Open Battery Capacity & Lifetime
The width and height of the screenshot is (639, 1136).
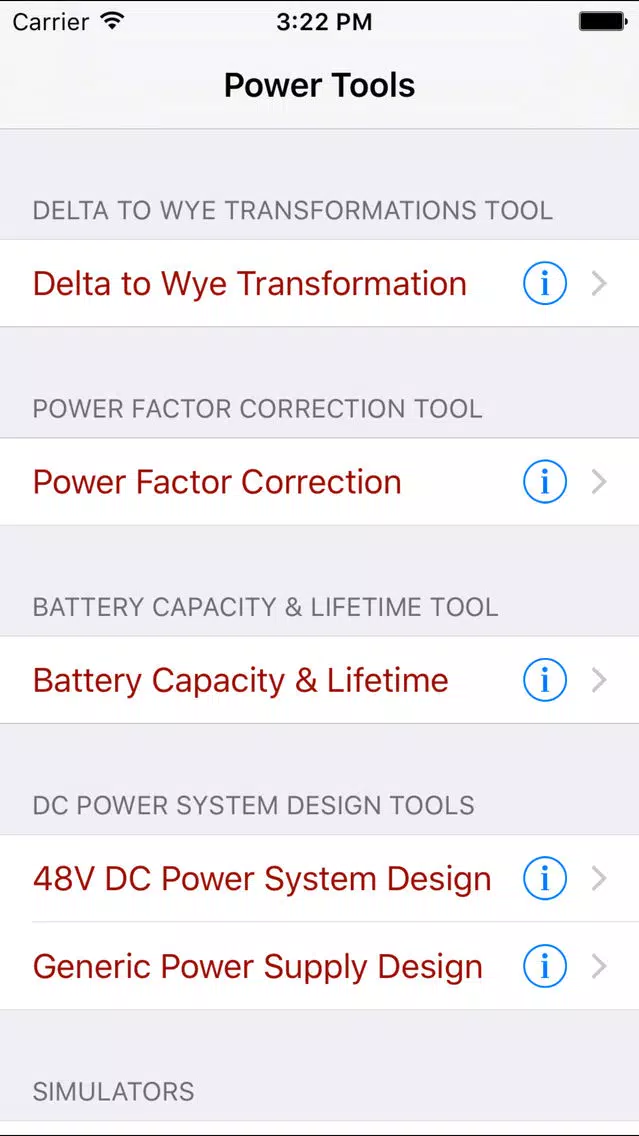tap(320, 680)
